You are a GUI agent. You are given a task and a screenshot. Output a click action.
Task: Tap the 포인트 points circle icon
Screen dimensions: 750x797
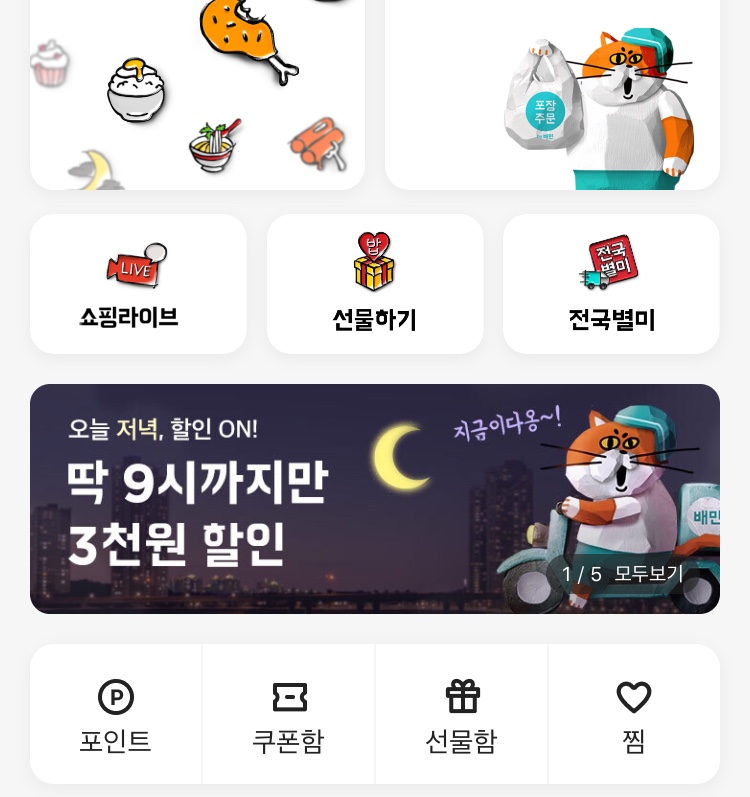(x=115, y=697)
